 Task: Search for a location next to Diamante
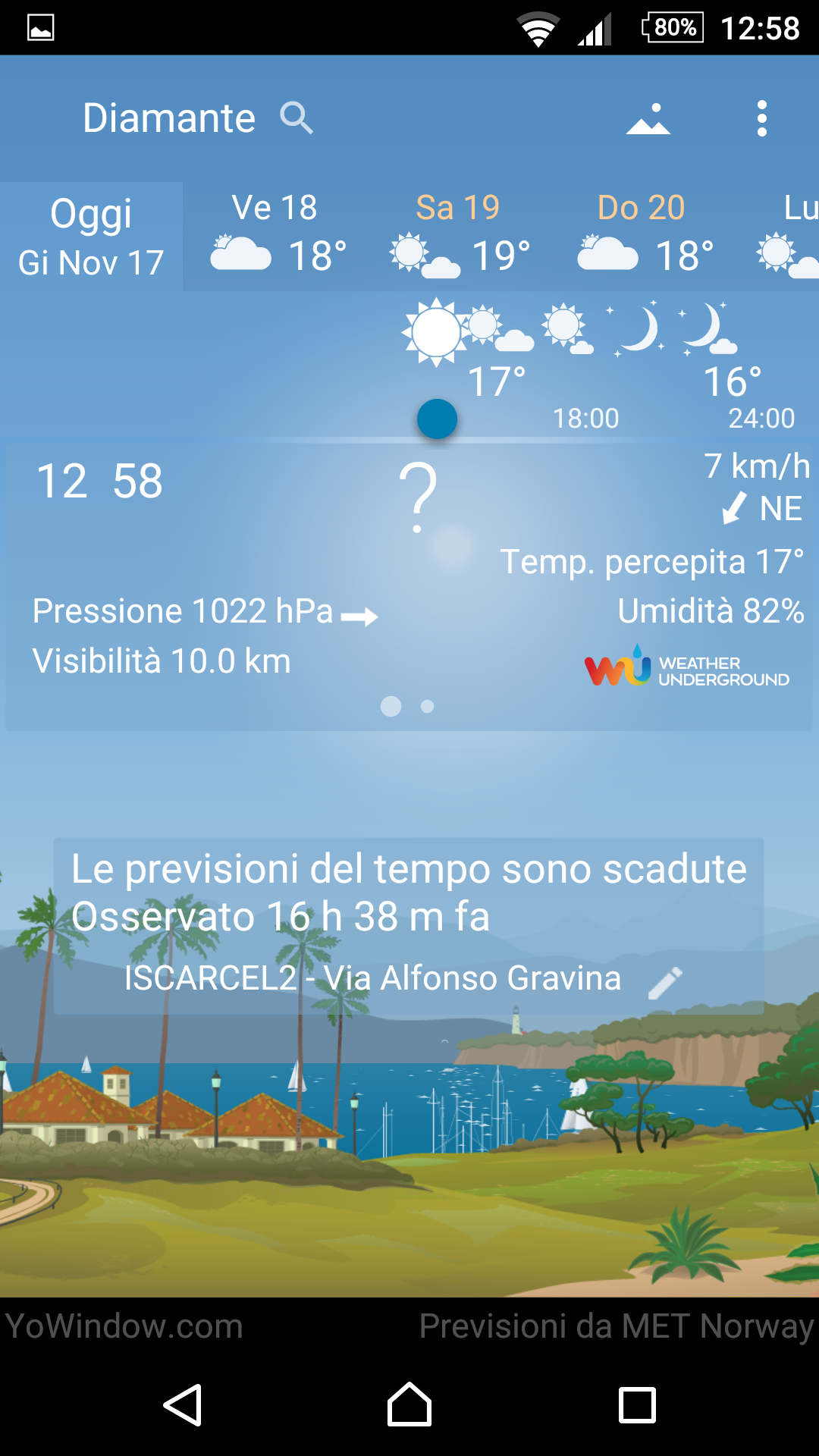(296, 118)
